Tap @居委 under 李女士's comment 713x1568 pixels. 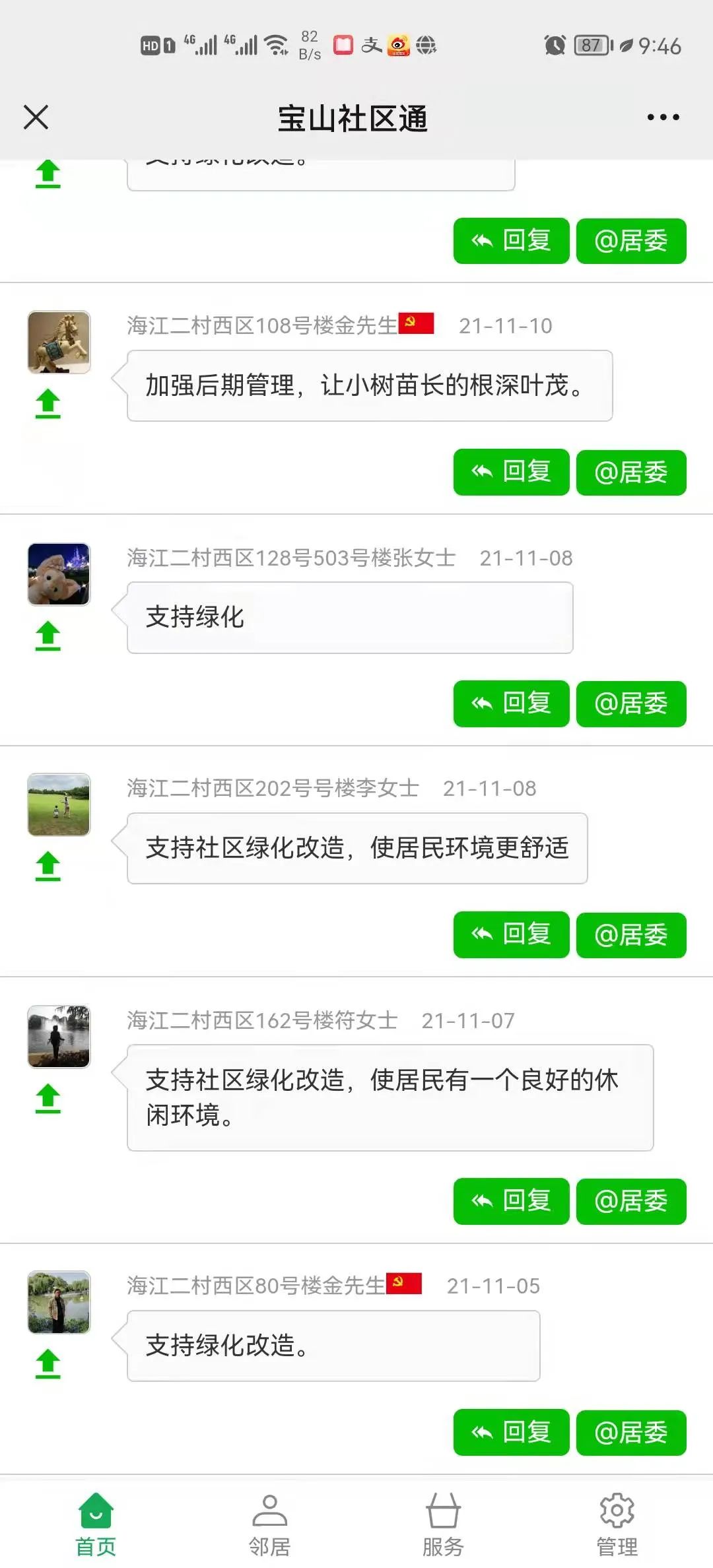pos(630,934)
